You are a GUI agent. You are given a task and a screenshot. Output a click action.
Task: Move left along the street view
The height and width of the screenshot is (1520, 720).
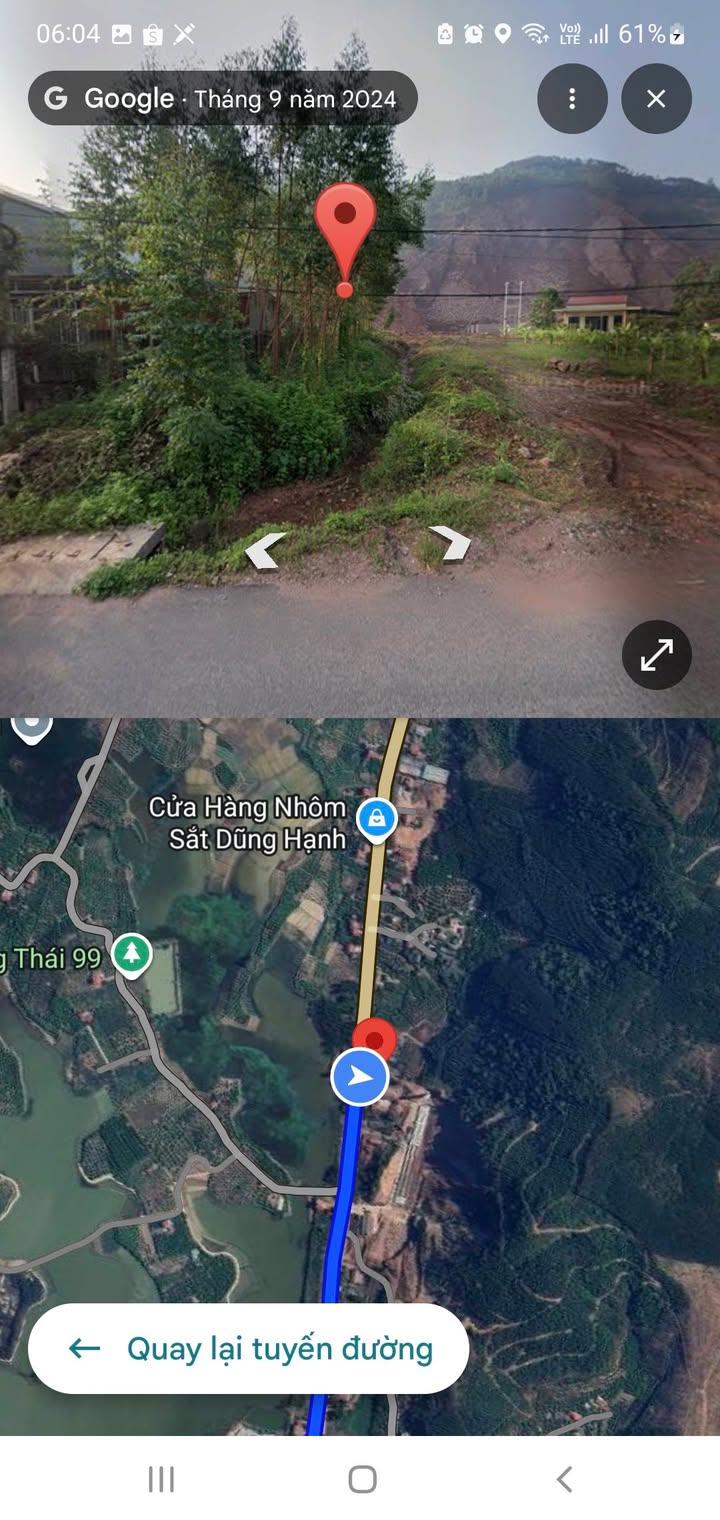(x=266, y=549)
